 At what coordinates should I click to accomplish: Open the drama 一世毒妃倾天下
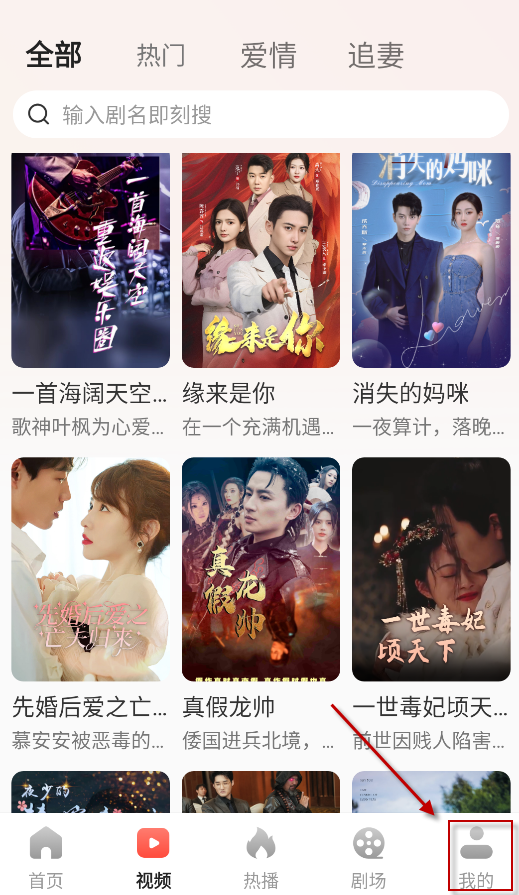pyautogui.click(x=431, y=570)
